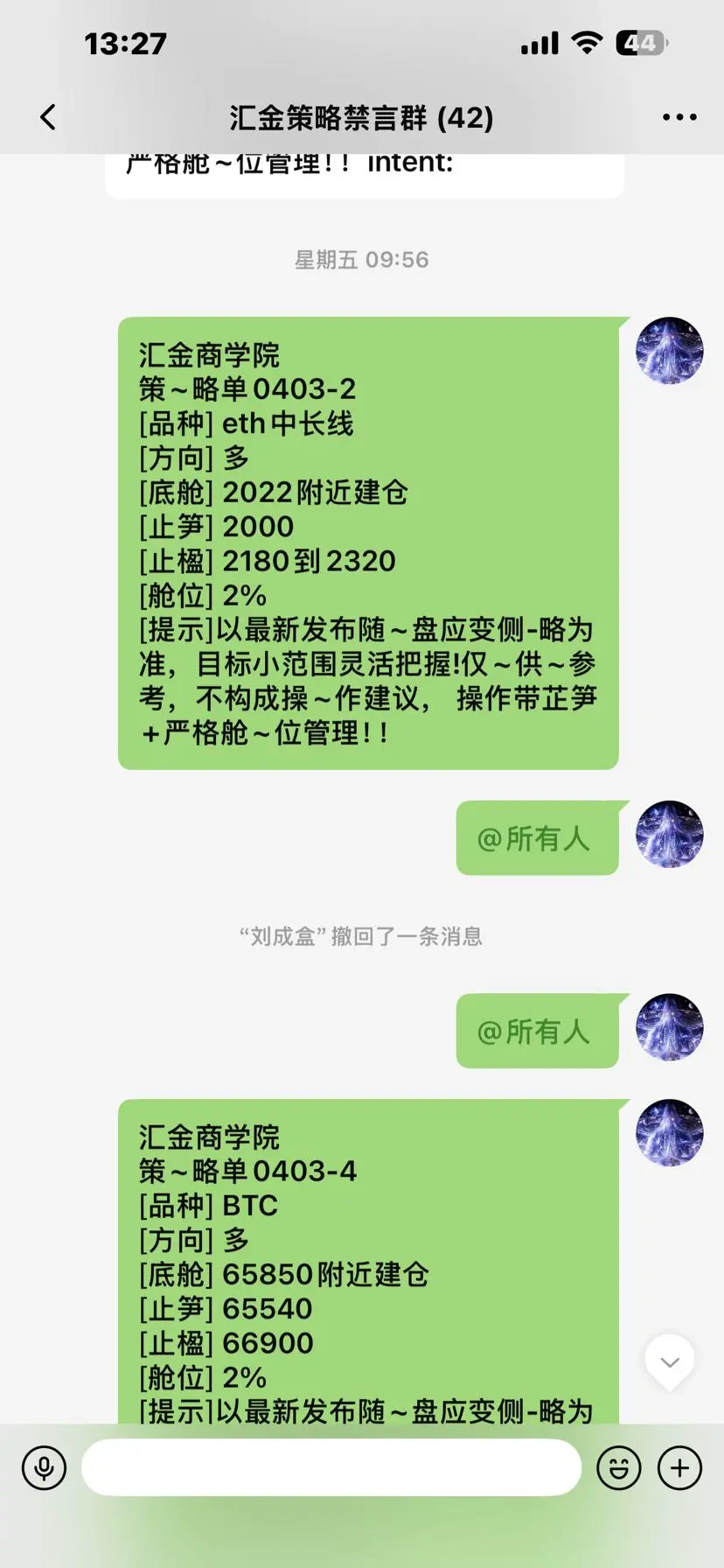Tap the message input field
This screenshot has height=1568, width=724.
pyautogui.click(x=332, y=1467)
